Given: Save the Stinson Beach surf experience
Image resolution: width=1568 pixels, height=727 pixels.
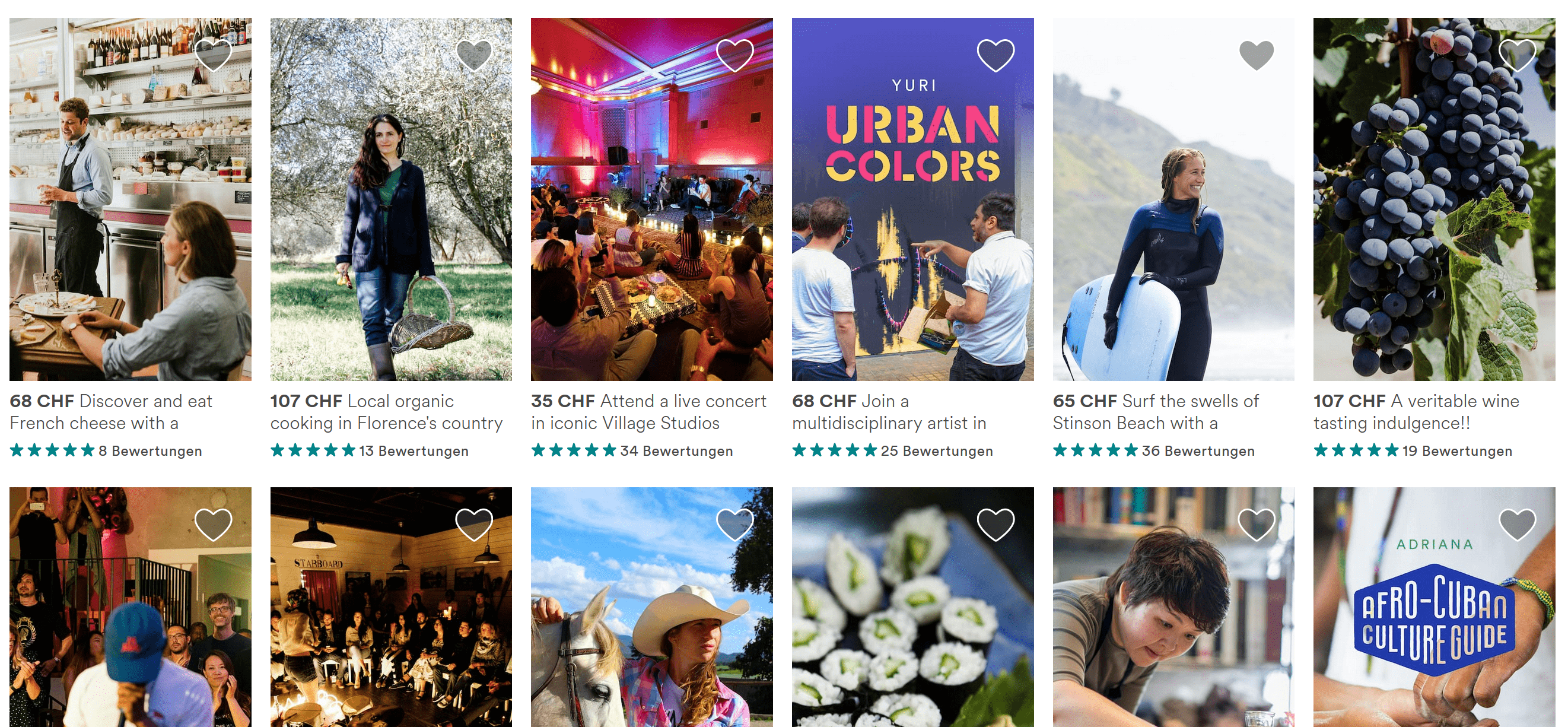Looking at the screenshot, I should coord(1257,55).
